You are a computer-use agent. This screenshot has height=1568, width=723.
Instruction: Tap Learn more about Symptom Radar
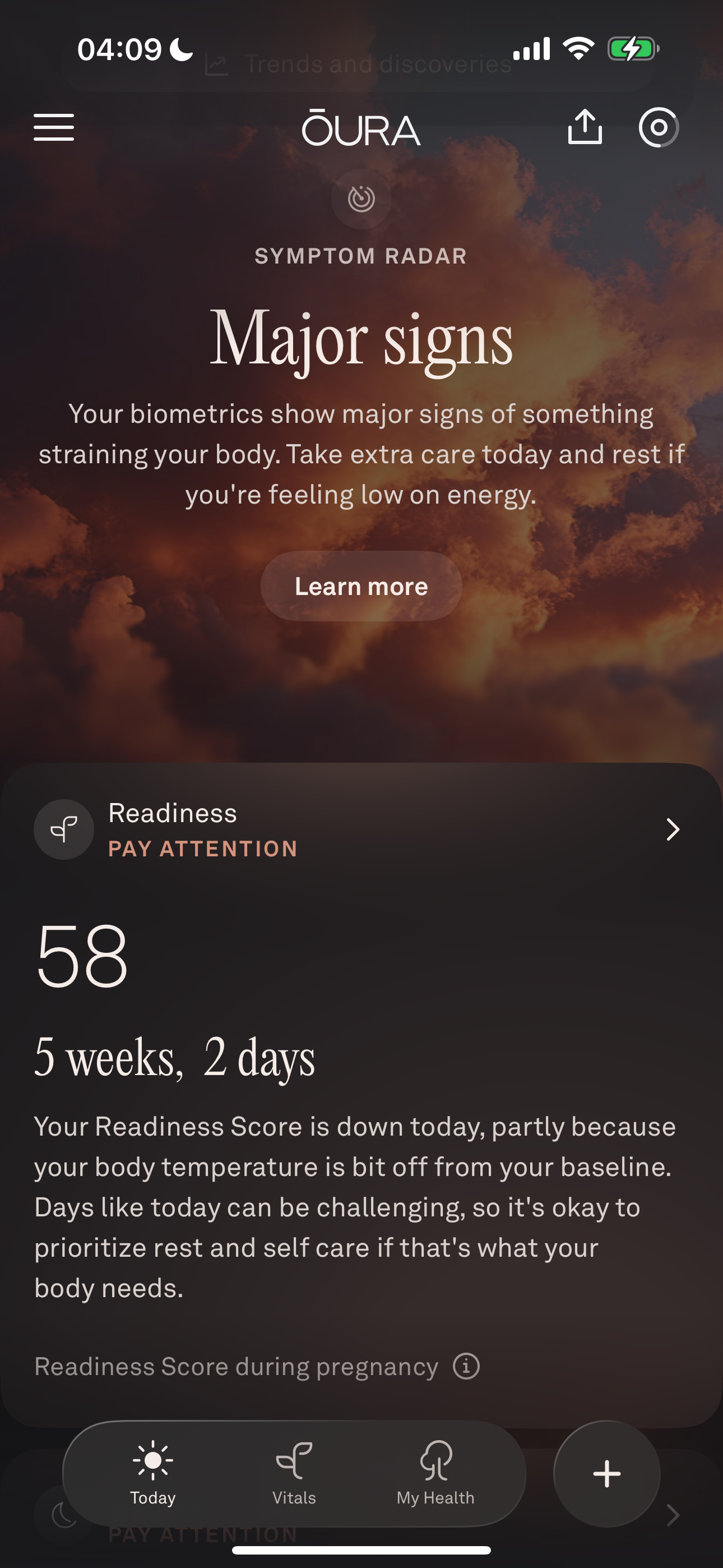[361, 586]
